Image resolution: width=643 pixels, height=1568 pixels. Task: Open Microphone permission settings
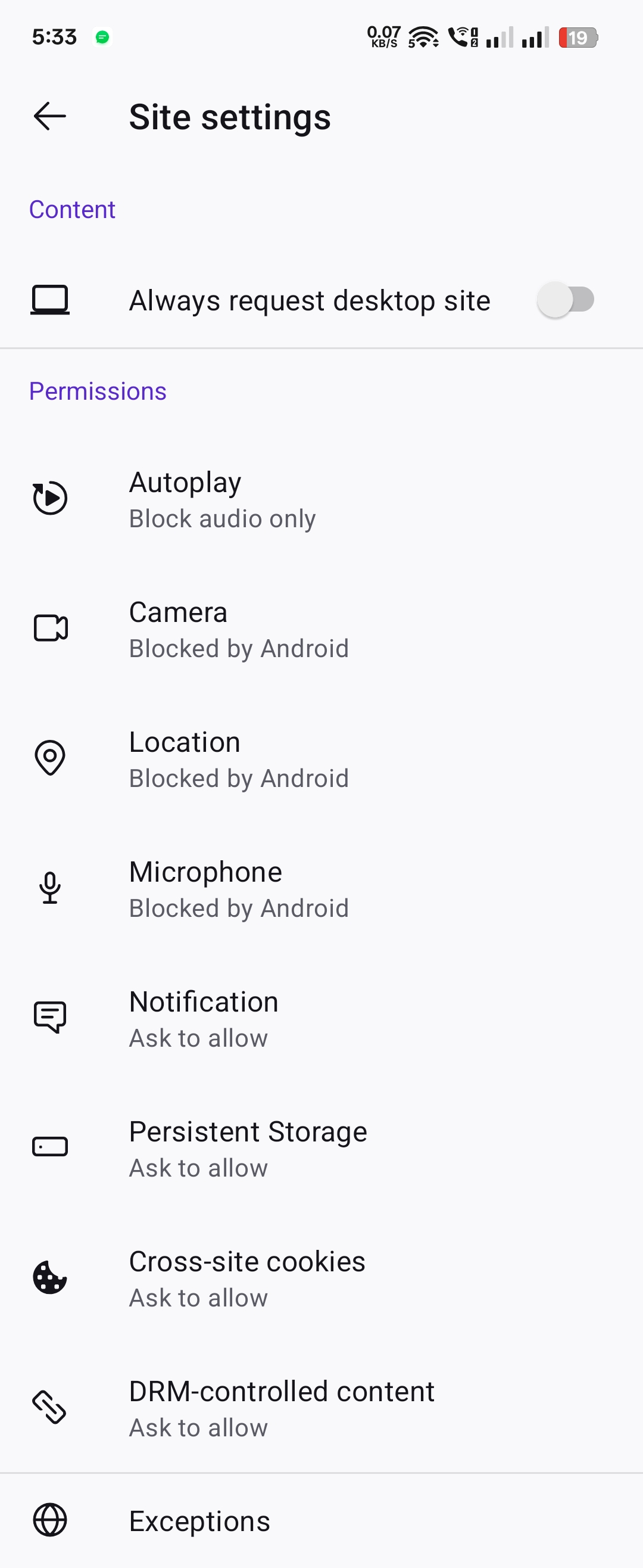pos(239,889)
